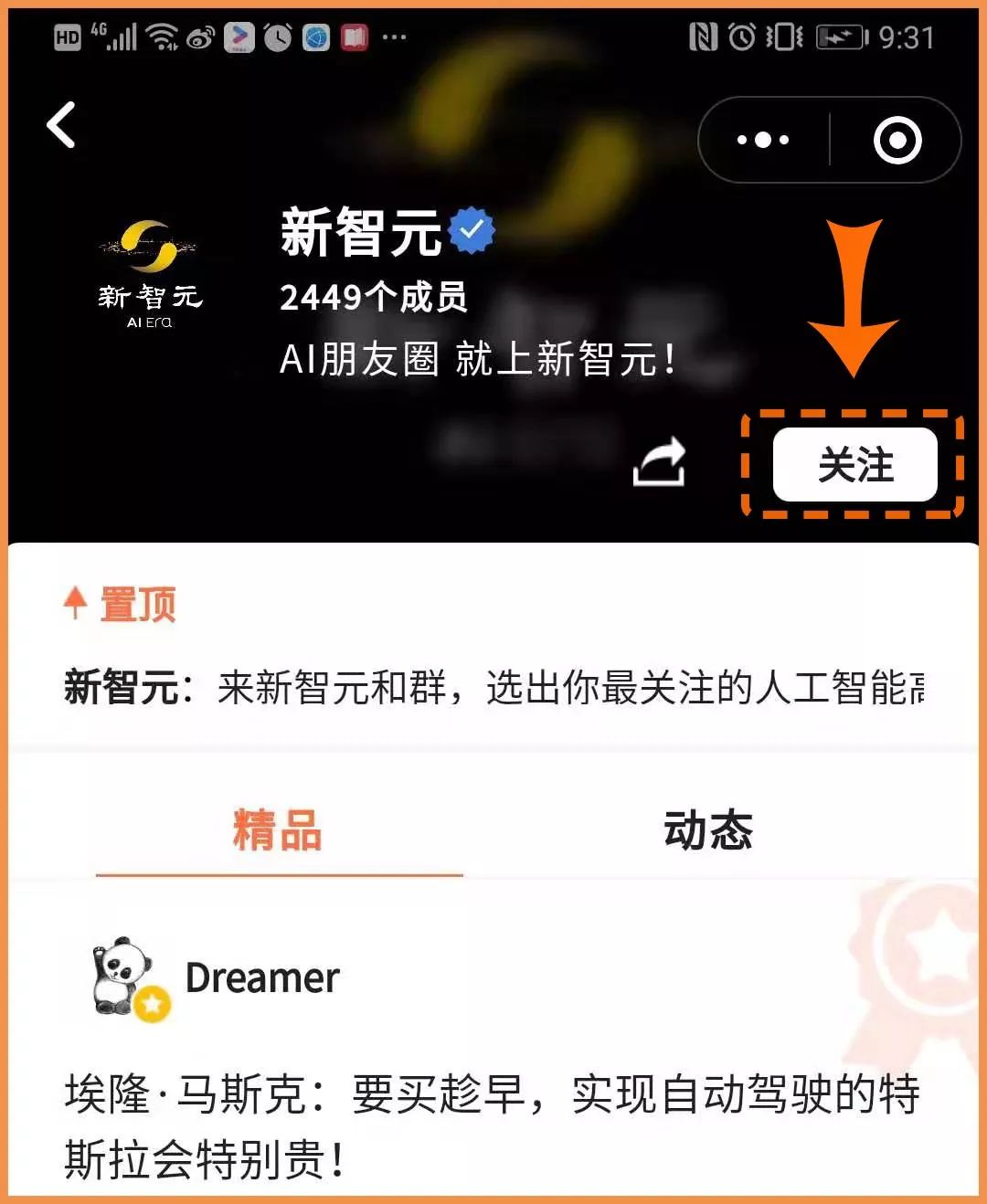This screenshot has height=1204, width=987.
Task: Open the mini program three-dot menu
Action: point(763,141)
